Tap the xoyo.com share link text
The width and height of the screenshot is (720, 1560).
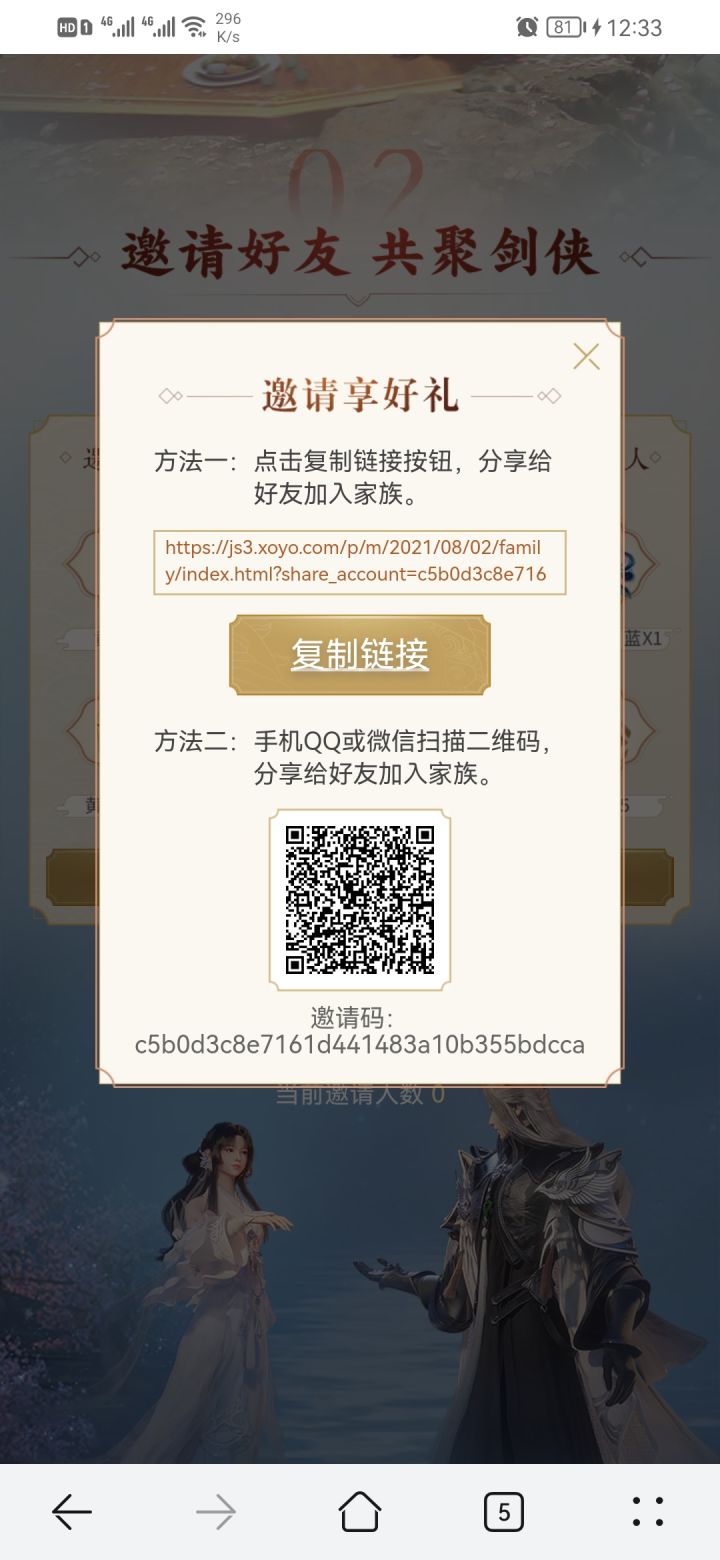(360, 562)
